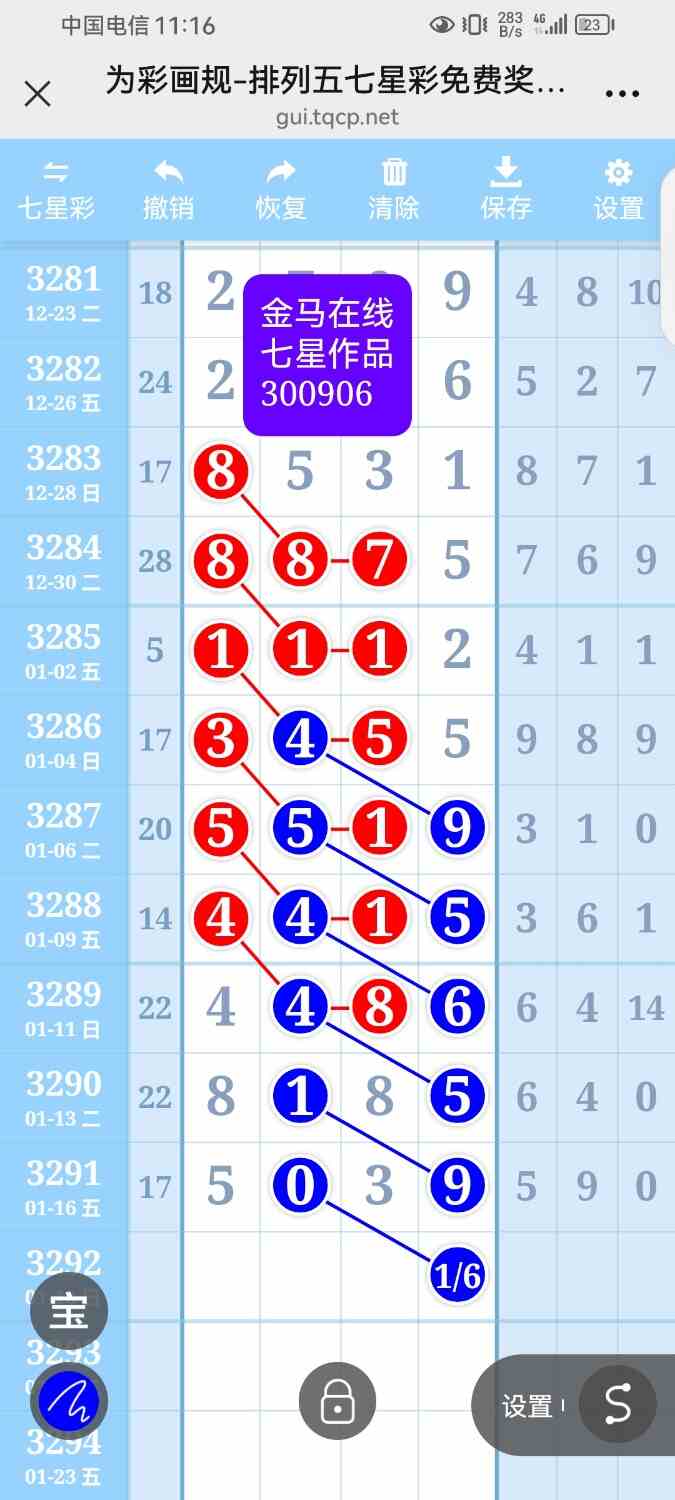Clear all drawings with 清除
The height and width of the screenshot is (1500, 675).
pos(394,190)
